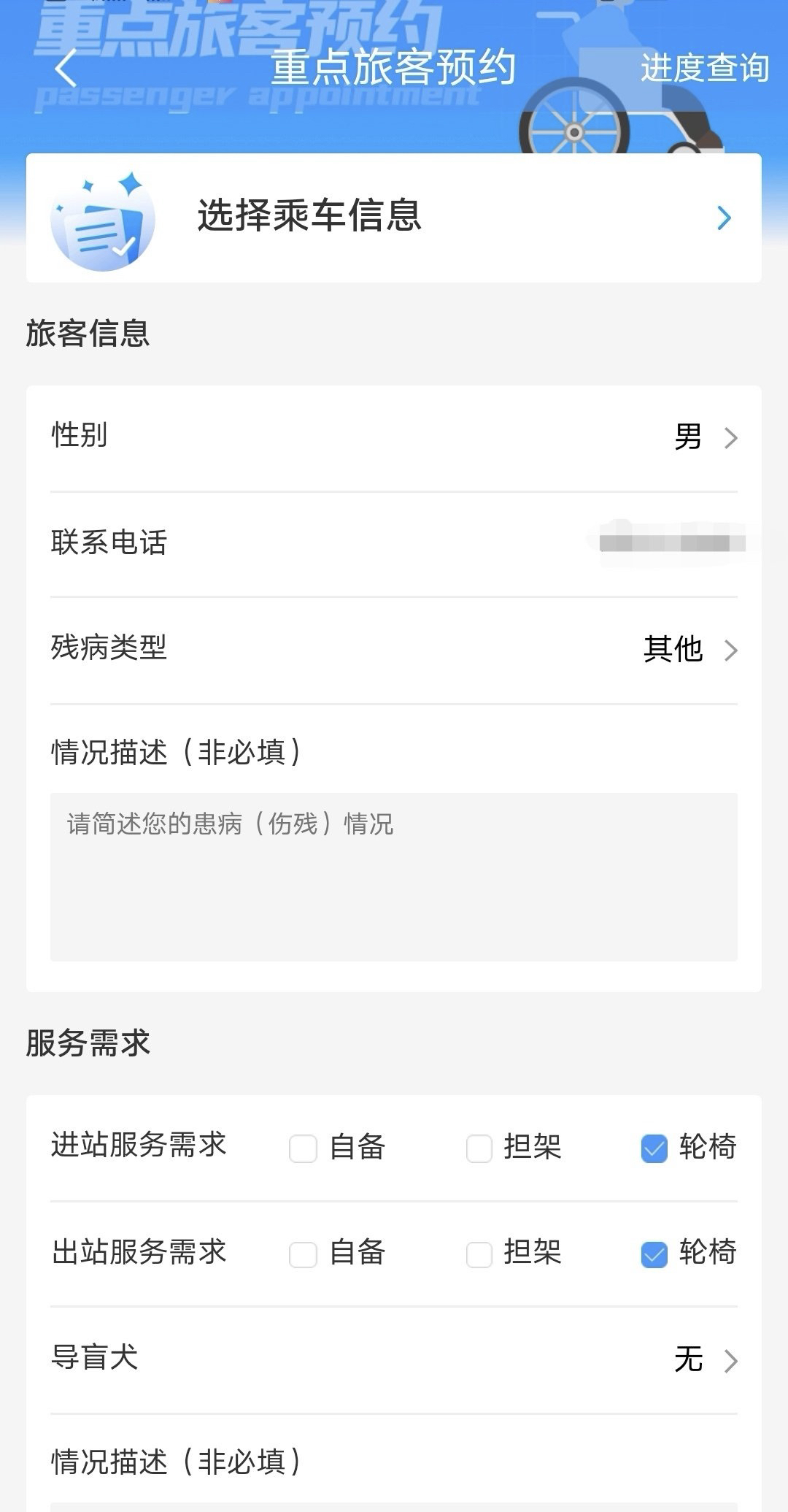This screenshot has width=788, height=1512.
Task: Open 进度查询 progress inquiry
Action: (x=703, y=69)
